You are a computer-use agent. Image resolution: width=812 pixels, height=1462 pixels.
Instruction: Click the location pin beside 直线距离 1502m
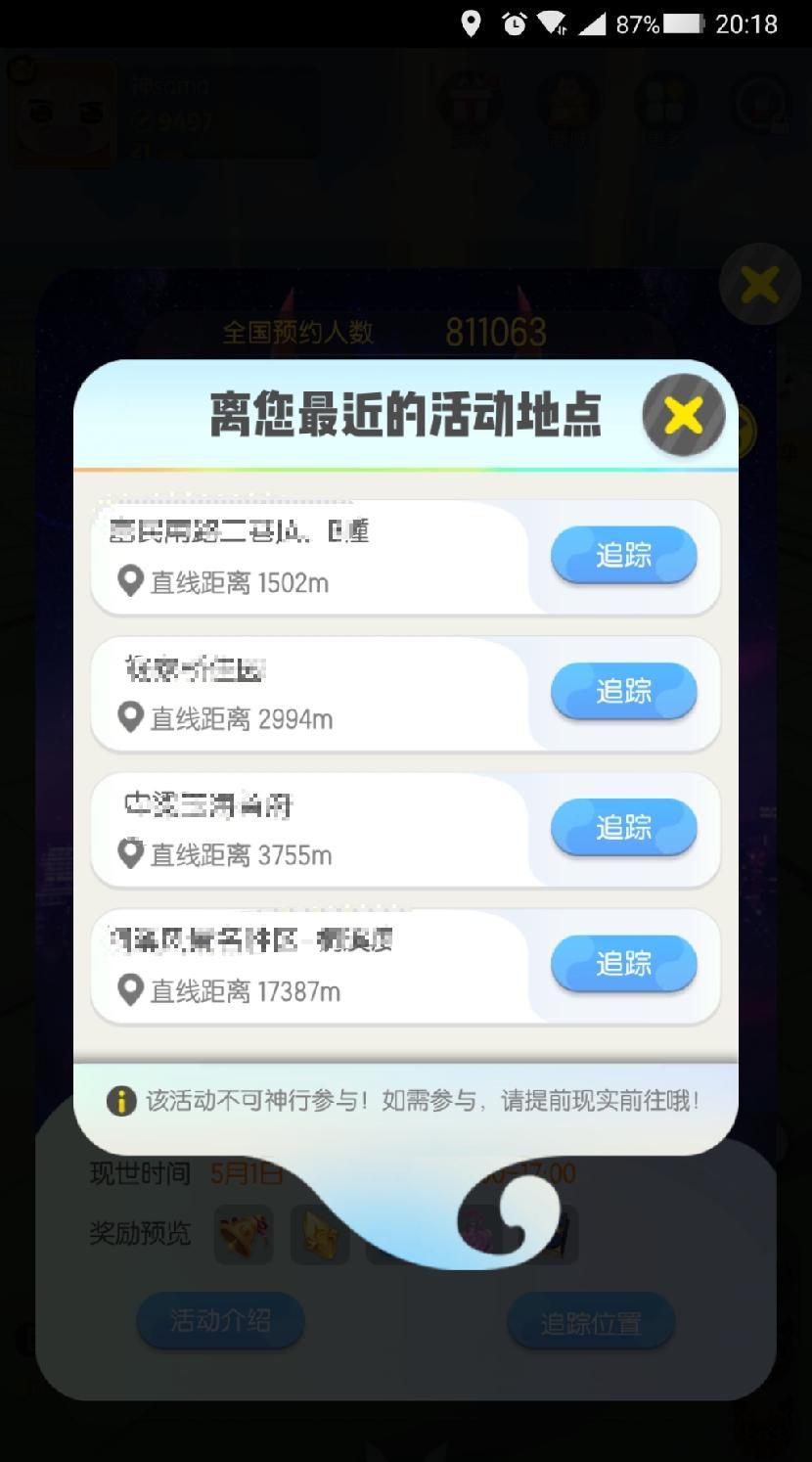[x=132, y=581]
